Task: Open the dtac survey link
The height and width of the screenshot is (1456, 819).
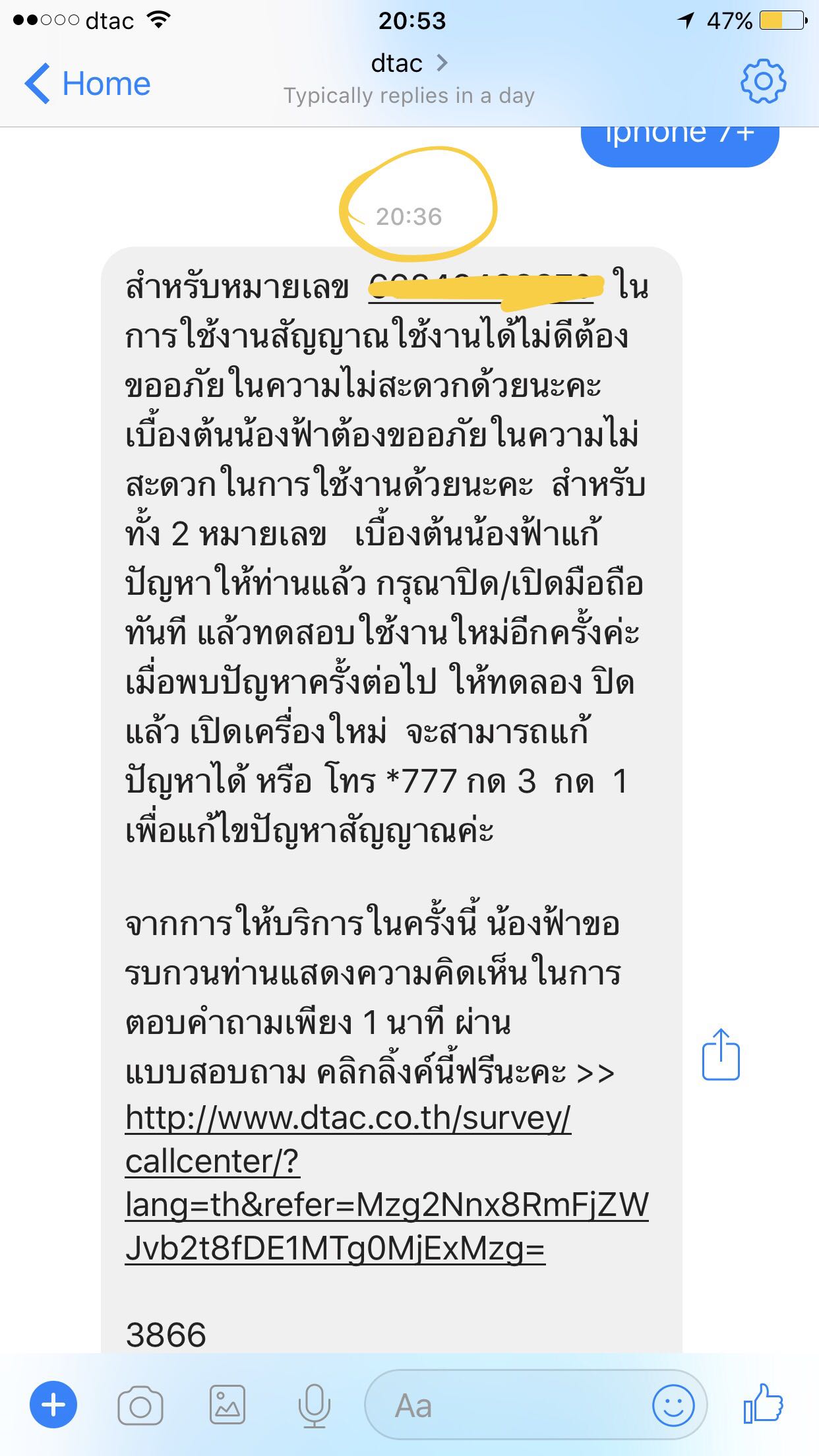Action: point(387,1183)
